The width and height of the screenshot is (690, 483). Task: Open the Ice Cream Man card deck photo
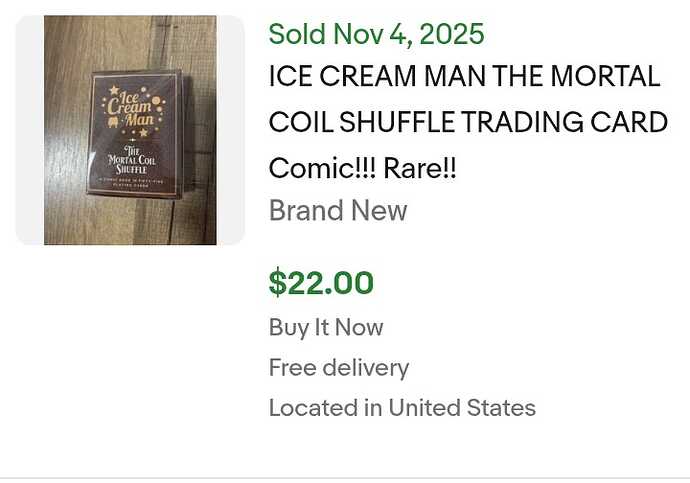130,130
